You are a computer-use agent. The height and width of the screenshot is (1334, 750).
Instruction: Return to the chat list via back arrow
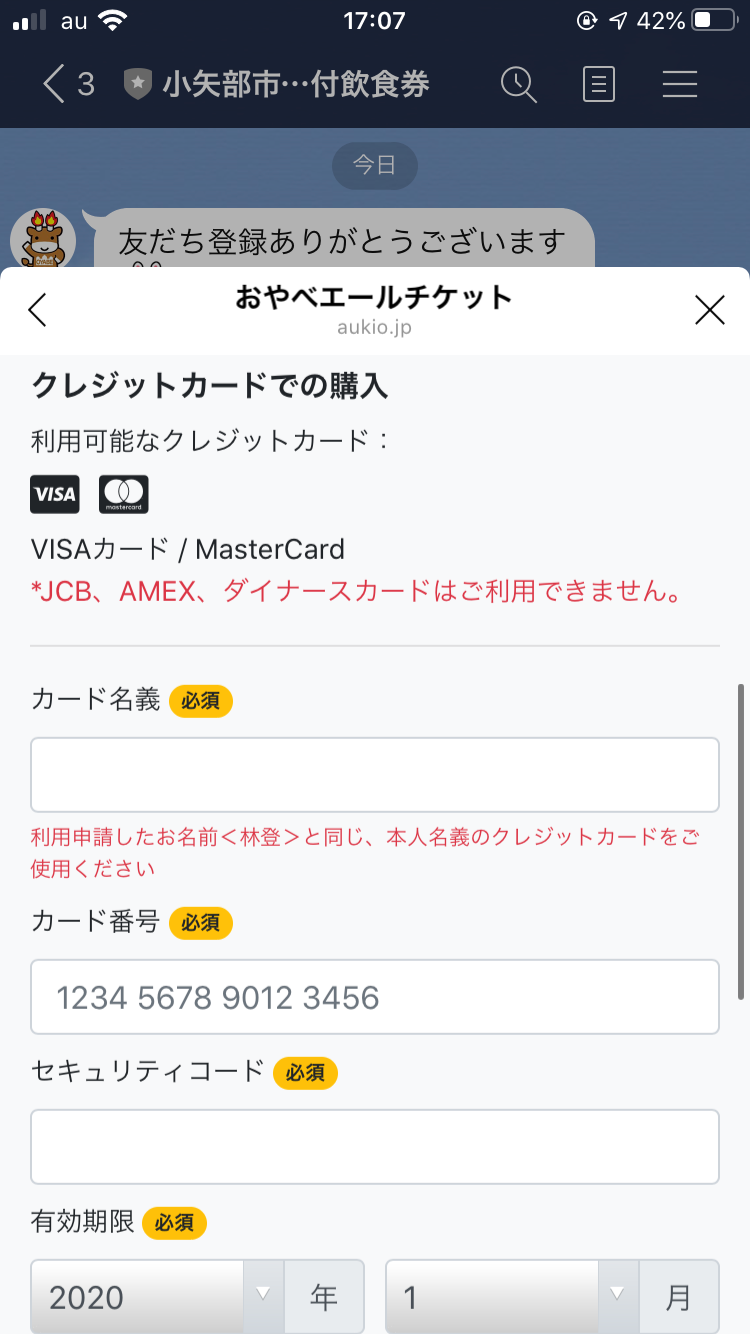68,85
